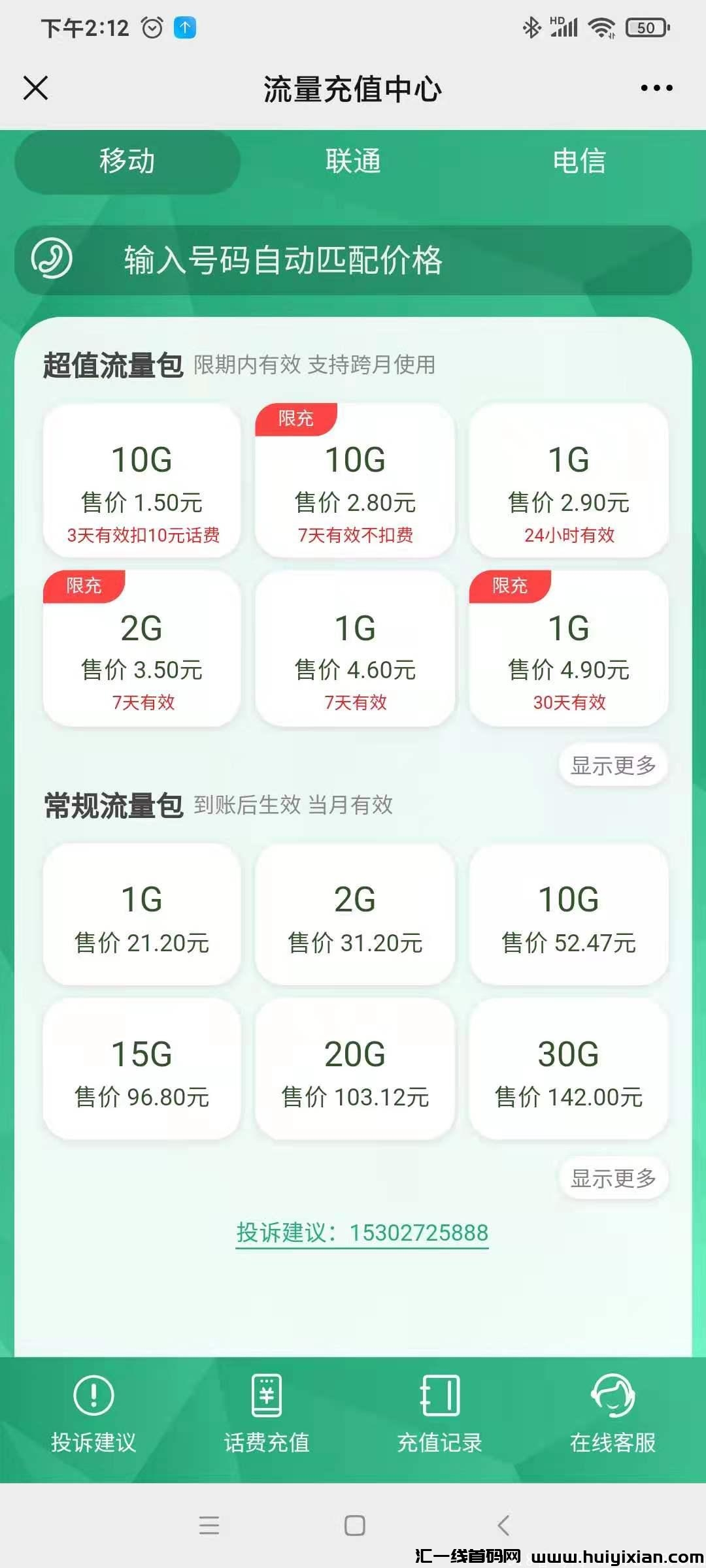Viewport: 706px width, 1568px height.
Task: Close the 流量充值中心 page
Action: point(36,88)
